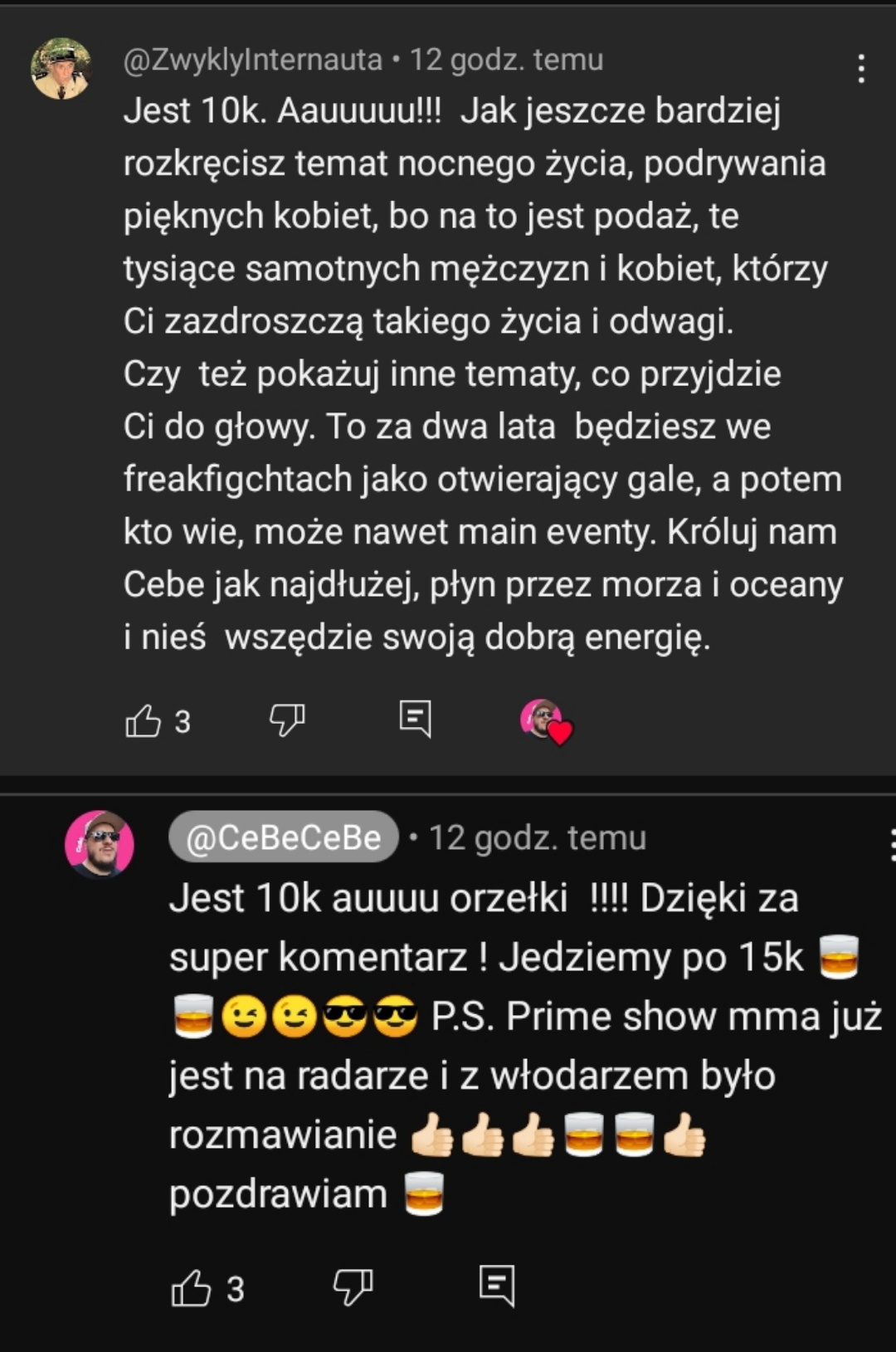
Task: Open ZwyklyInternauta's profile avatar
Action: [x=61, y=69]
